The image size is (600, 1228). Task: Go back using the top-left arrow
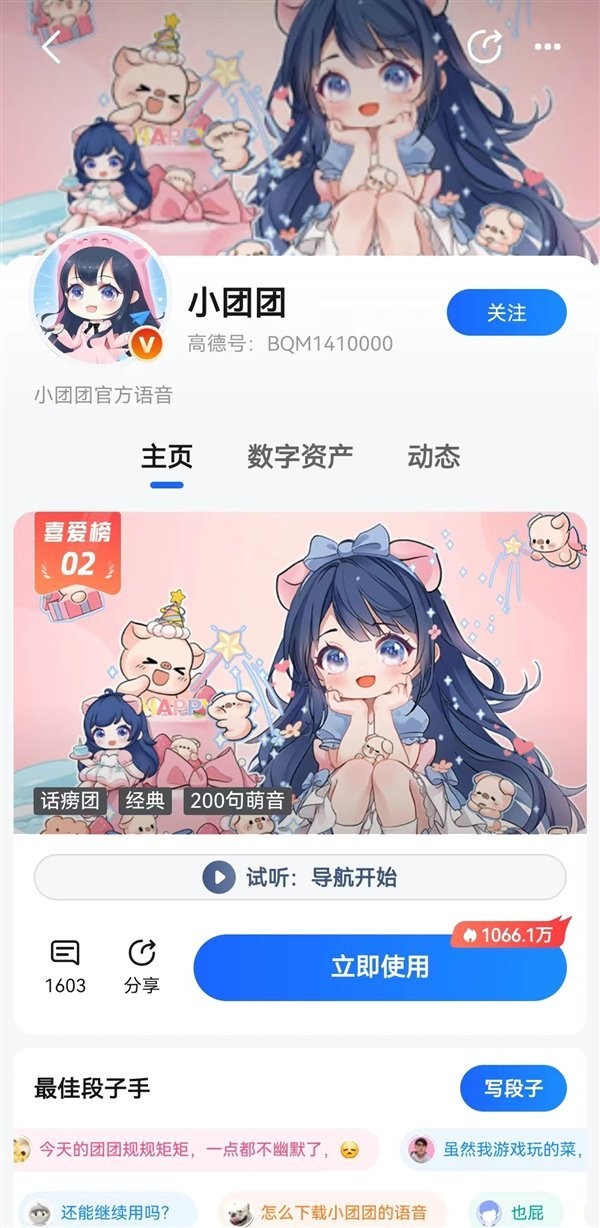click(52, 47)
